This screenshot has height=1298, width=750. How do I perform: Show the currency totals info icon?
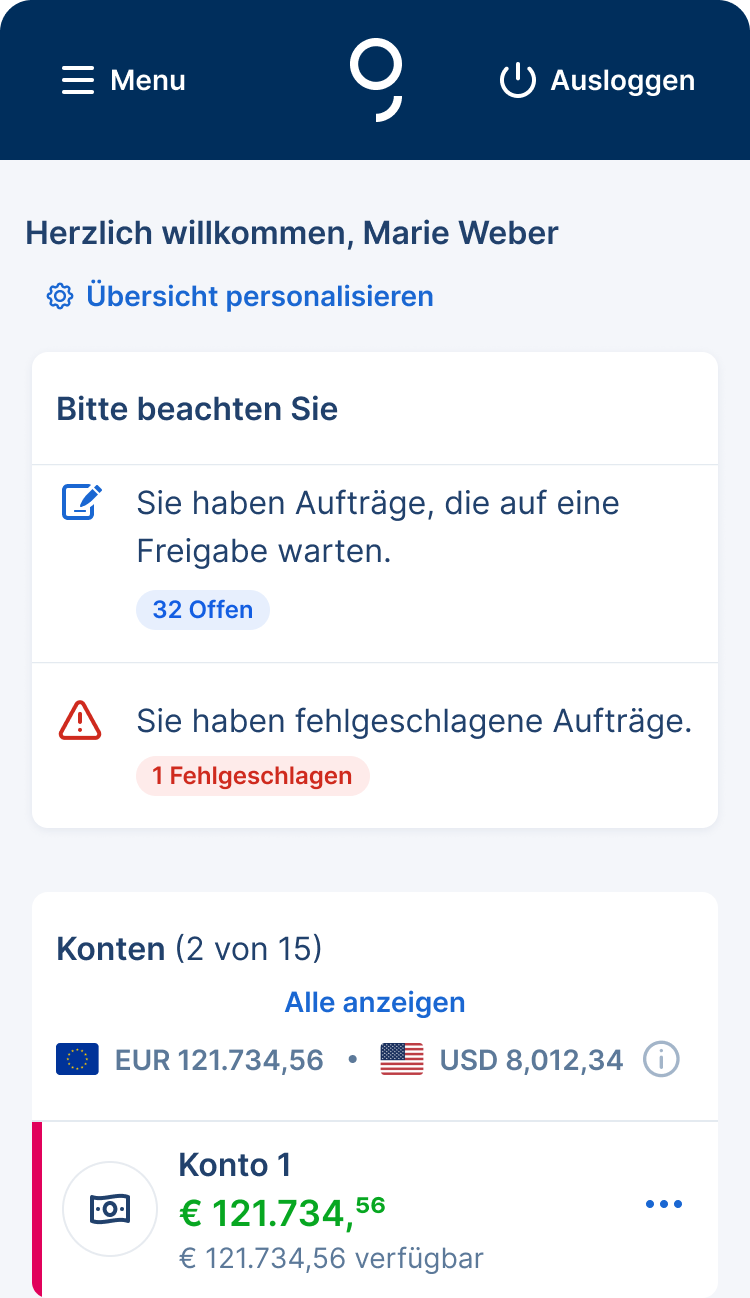661,1059
